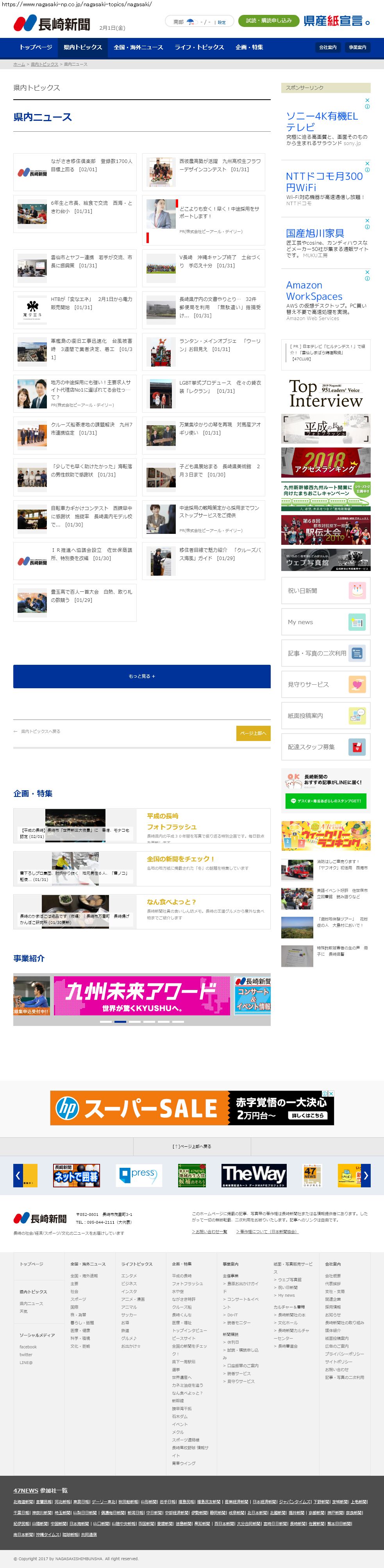Image resolution: width=384 pixels, height=1568 pixels.
Task: Open article ながさき移住倶楽部 登録数1700人
Action: pos(91,165)
